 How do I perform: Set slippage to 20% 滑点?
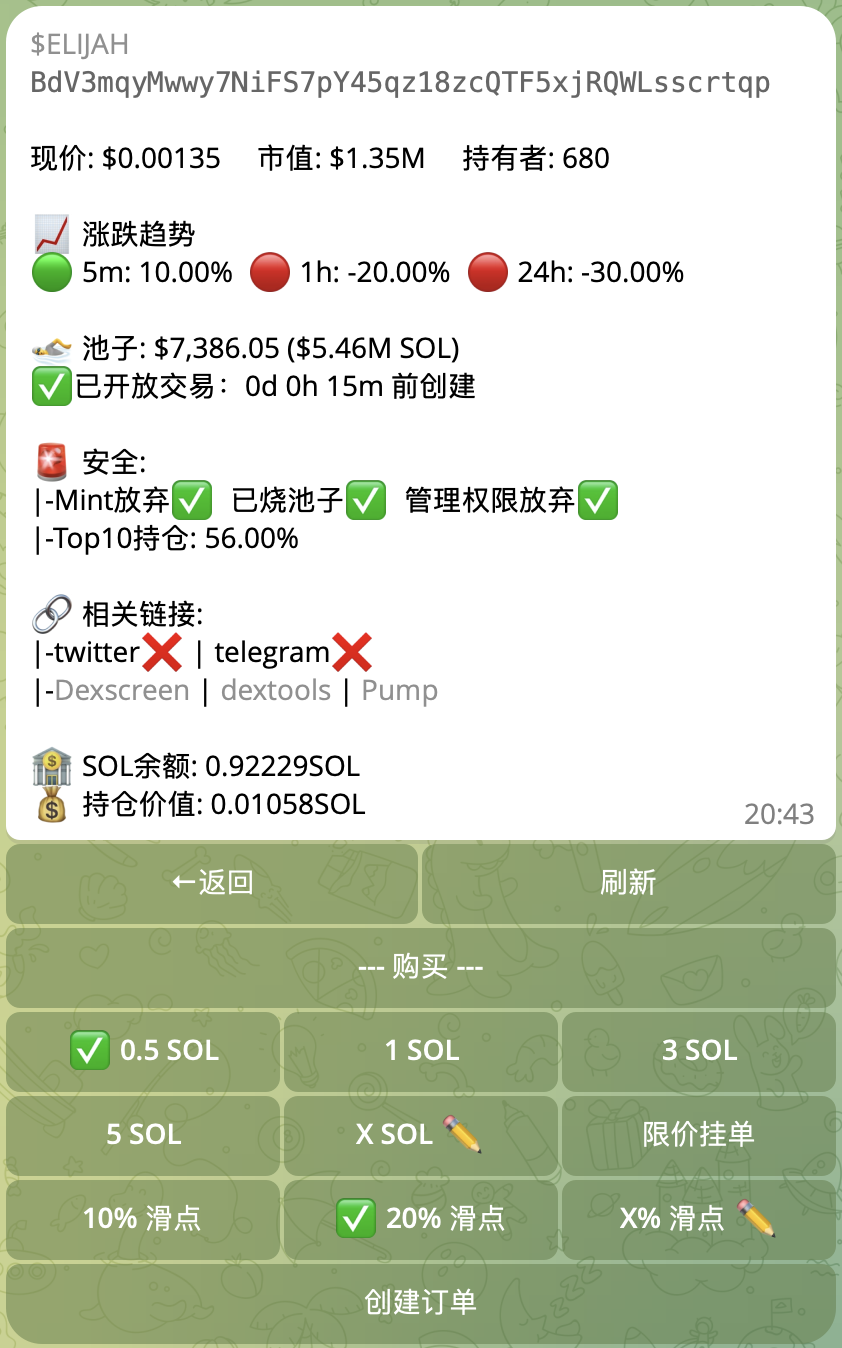click(x=421, y=1219)
